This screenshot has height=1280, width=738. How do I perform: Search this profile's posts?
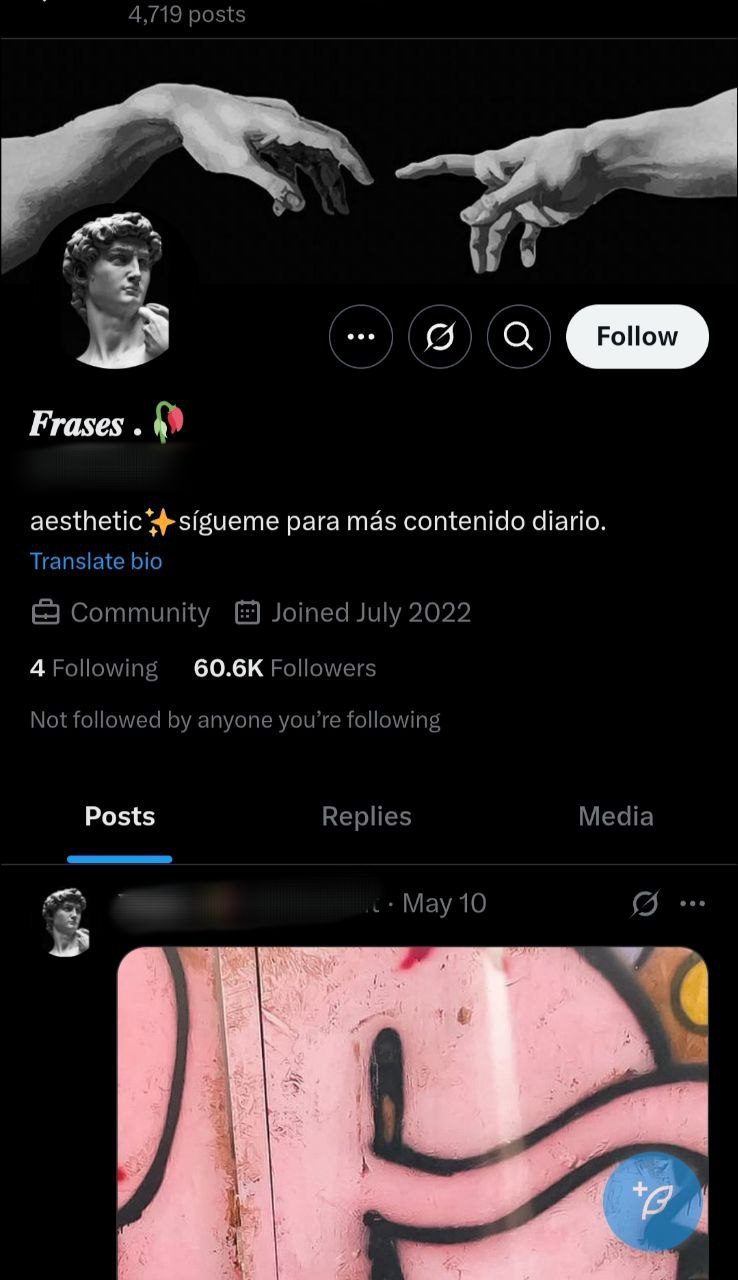tap(518, 337)
